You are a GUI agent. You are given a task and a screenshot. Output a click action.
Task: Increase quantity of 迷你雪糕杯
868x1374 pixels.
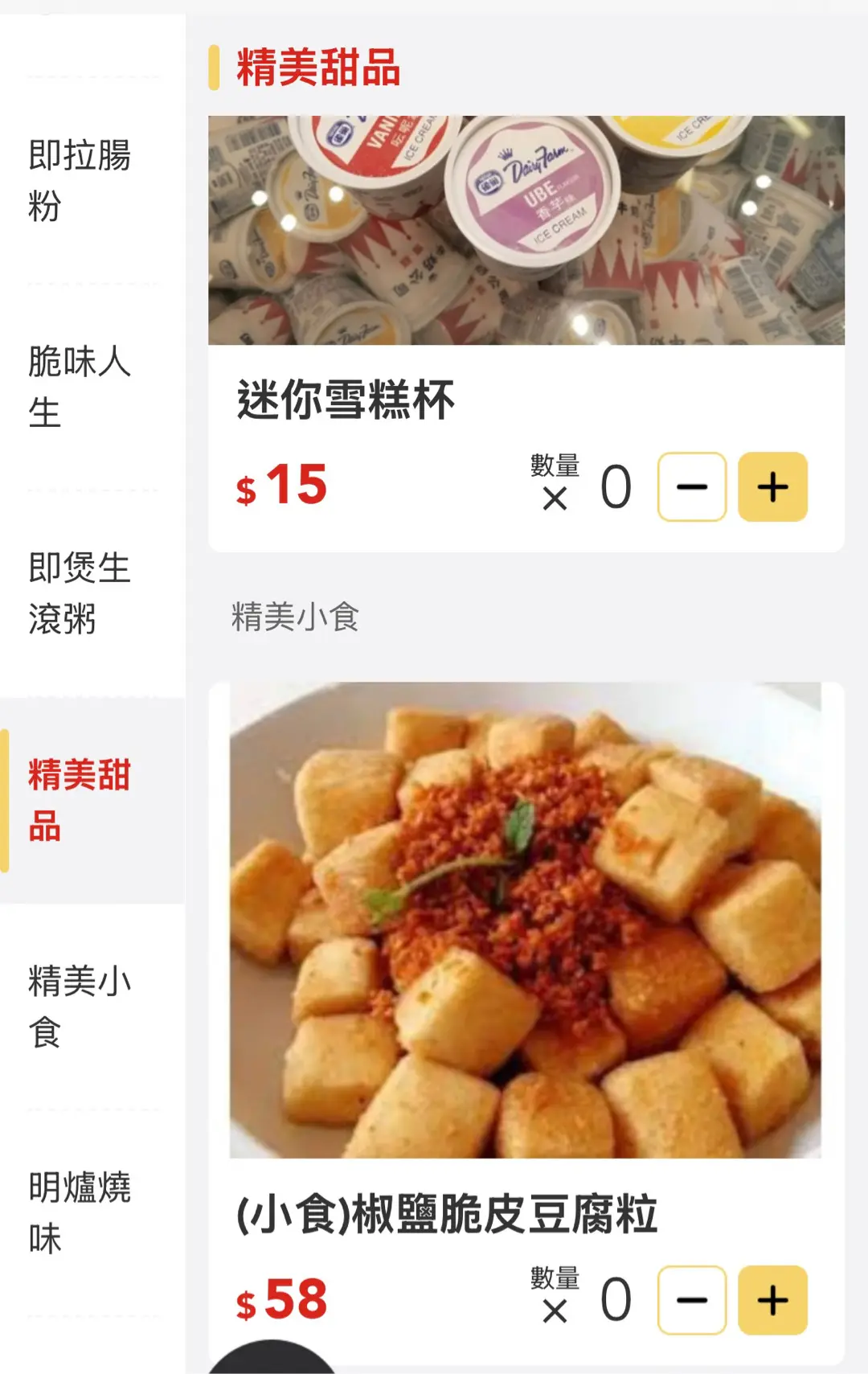click(772, 487)
